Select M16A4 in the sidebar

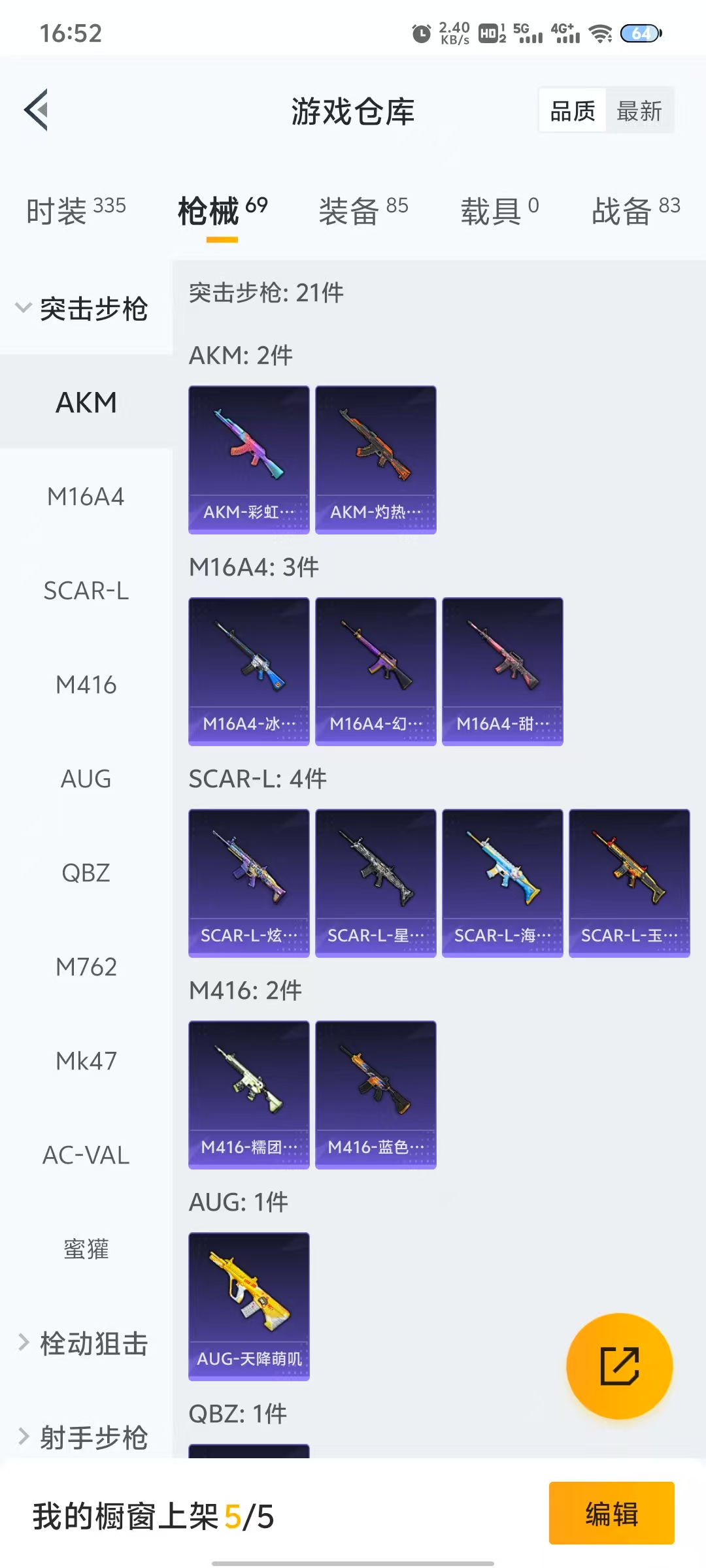[86, 497]
